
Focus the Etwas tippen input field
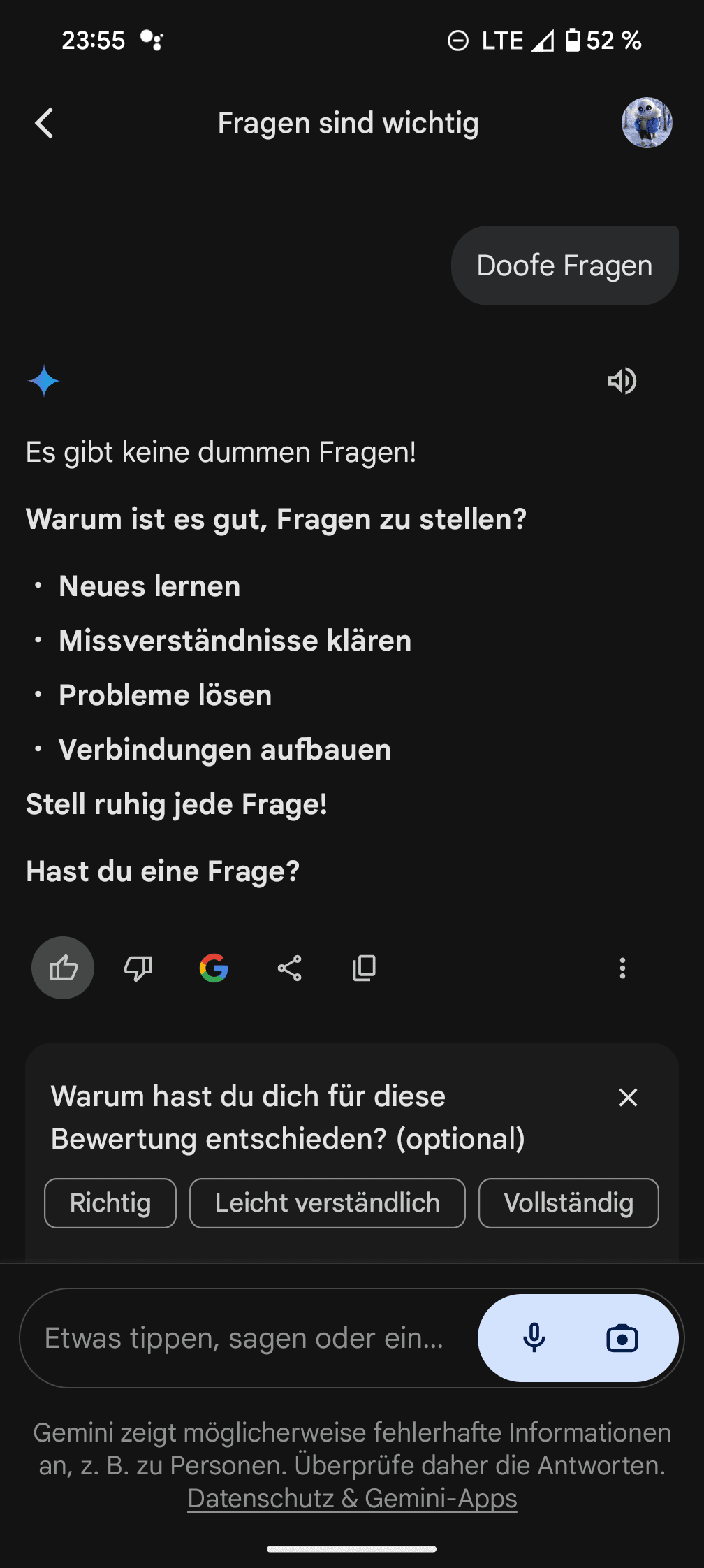click(244, 1338)
